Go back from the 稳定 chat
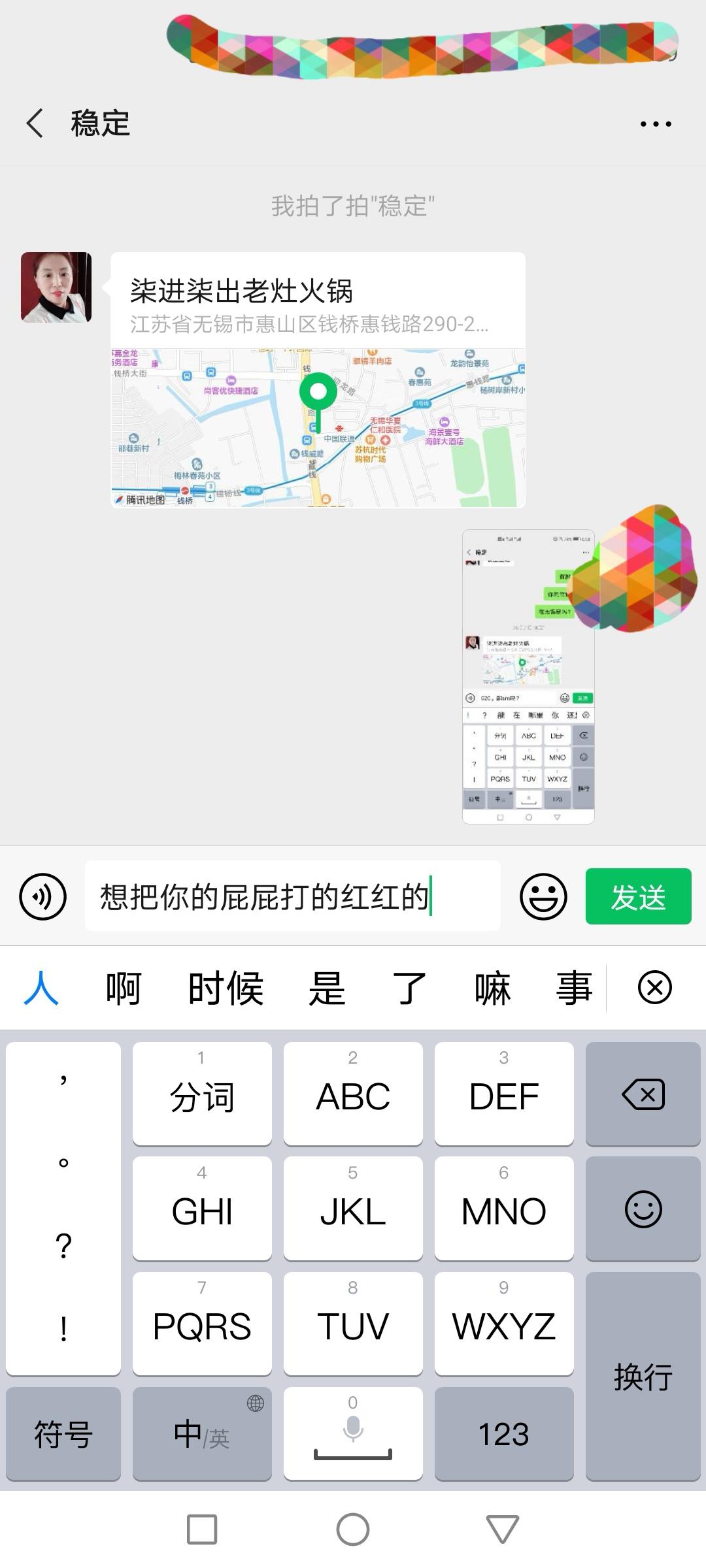The height and width of the screenshot is (1568, 706). point(35,123)
